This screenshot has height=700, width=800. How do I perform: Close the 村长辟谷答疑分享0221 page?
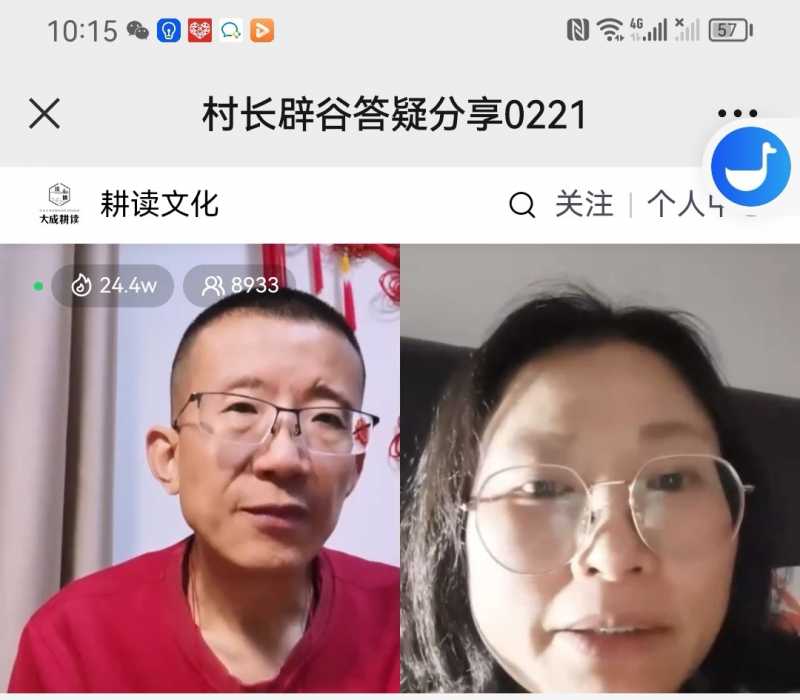pos(44,114)
